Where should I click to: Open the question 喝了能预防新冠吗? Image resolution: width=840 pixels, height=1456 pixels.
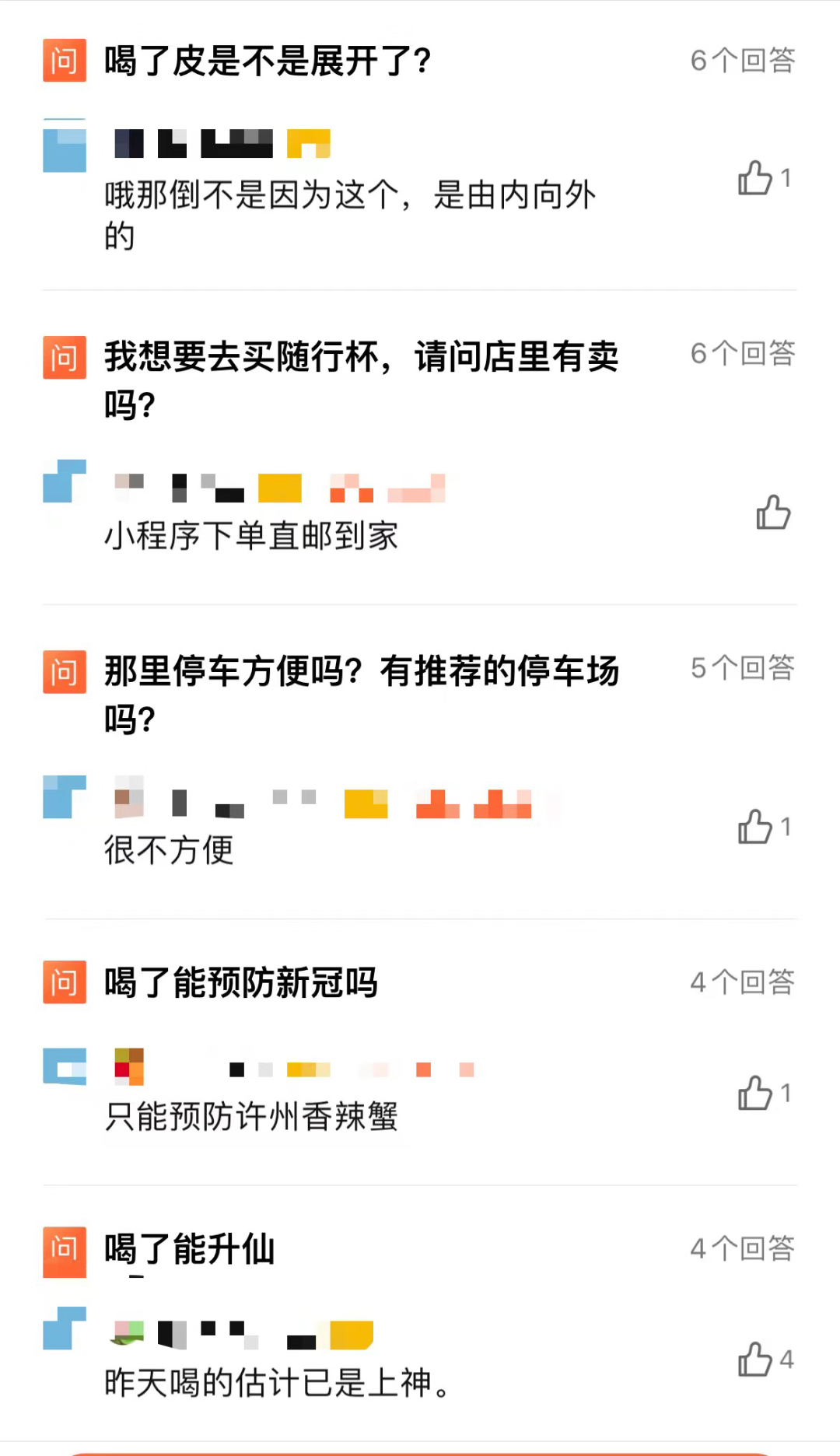(241, 982)
